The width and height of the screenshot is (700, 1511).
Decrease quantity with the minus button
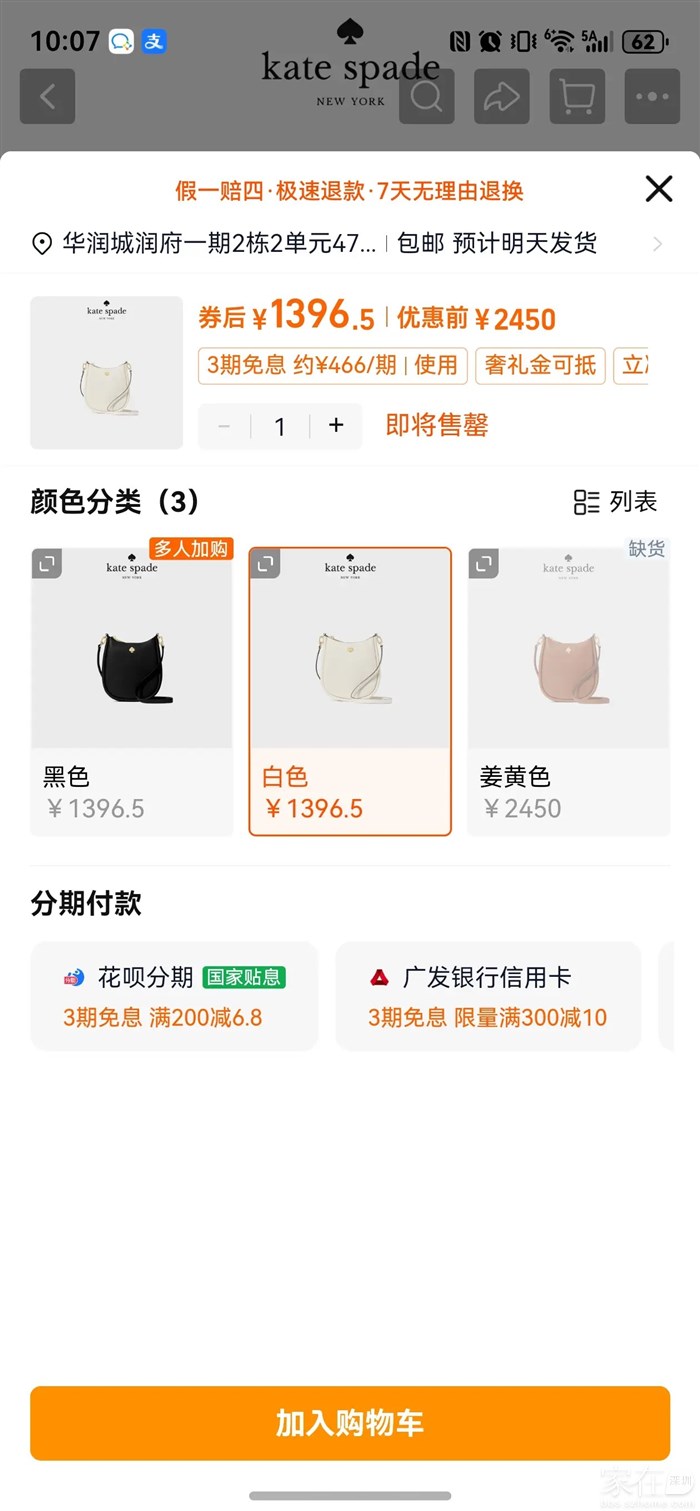[x=224, y=426]
